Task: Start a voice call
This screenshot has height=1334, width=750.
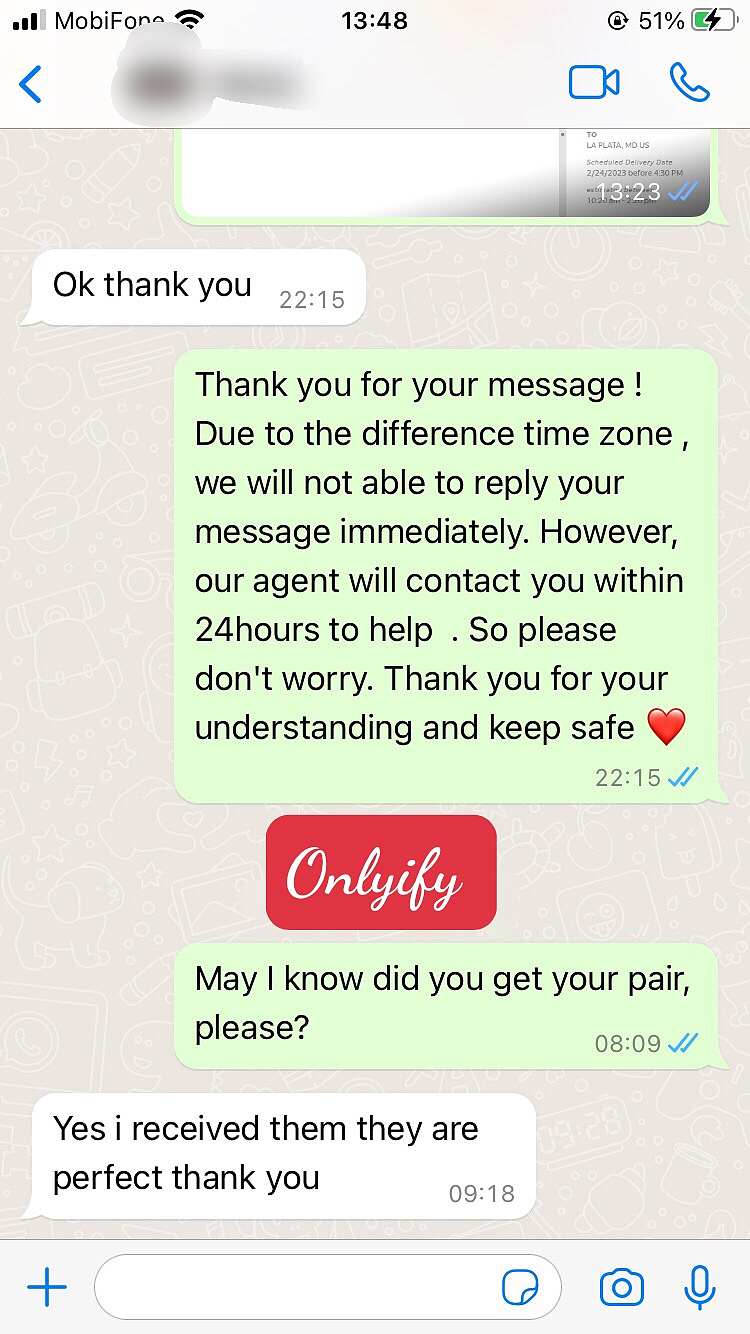Action: [689, 83]
